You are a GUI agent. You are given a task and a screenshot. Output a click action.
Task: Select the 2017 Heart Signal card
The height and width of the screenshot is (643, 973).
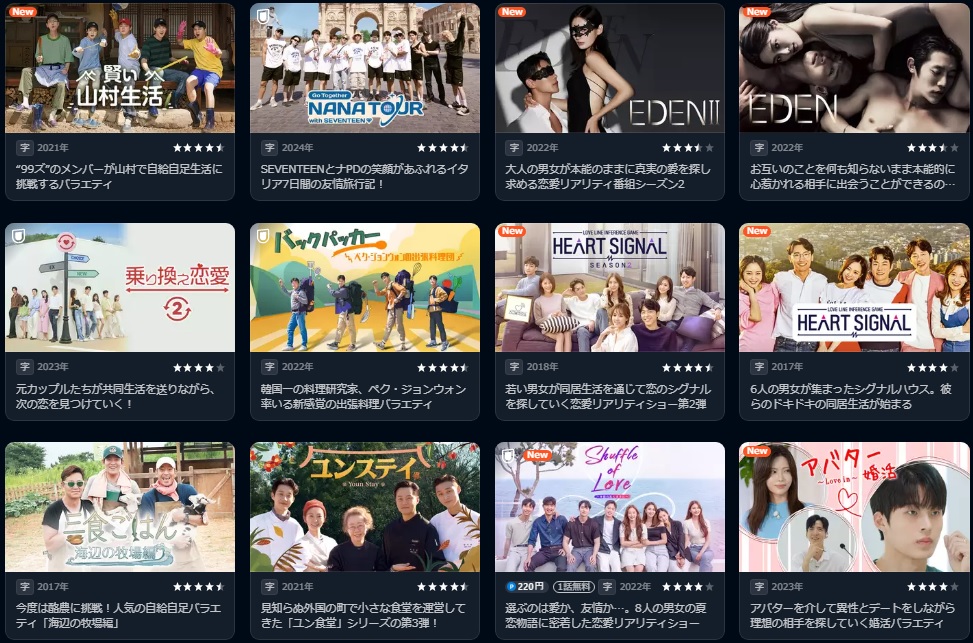(854, 288)
